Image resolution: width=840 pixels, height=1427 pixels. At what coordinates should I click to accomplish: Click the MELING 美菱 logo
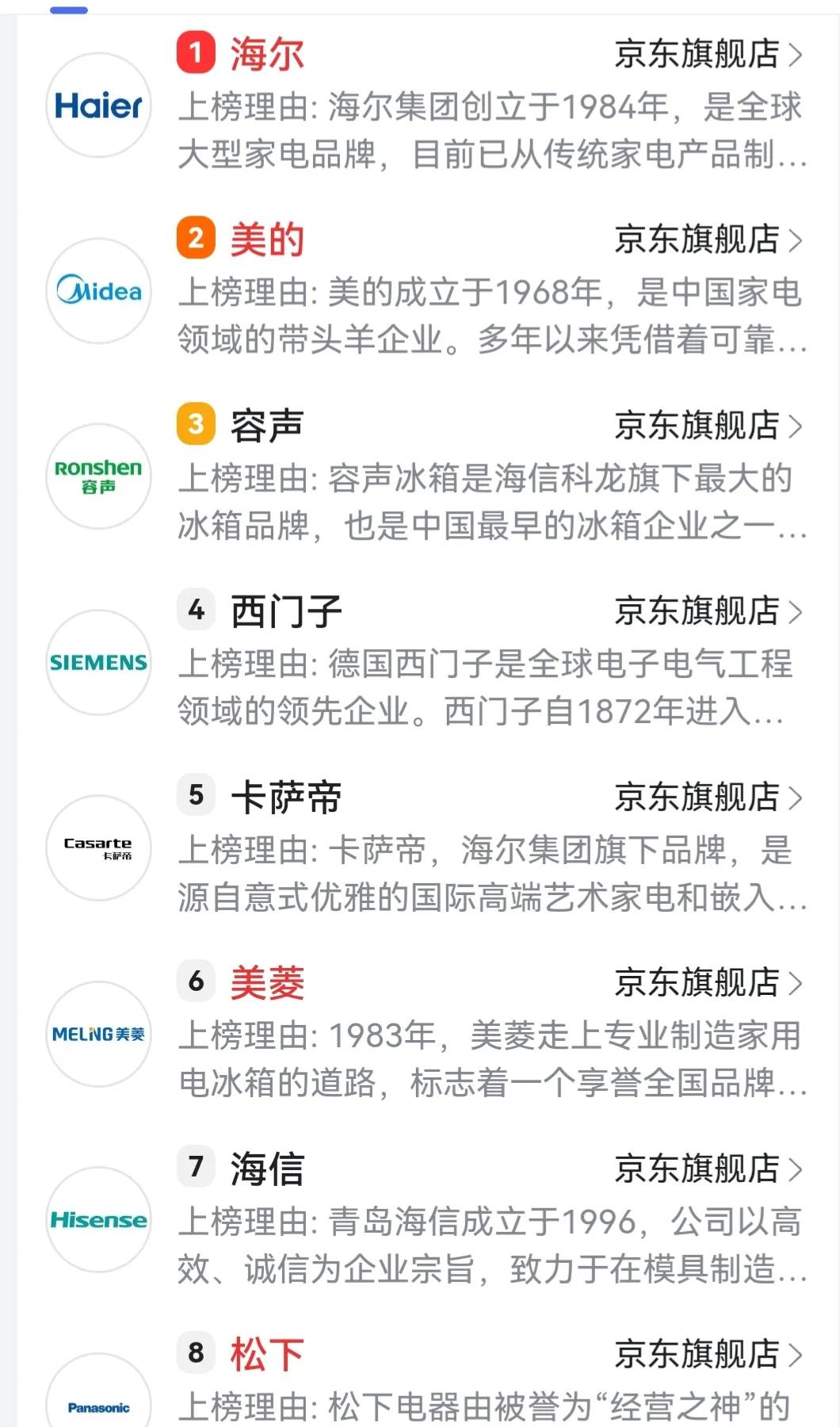coord(97,1033)
